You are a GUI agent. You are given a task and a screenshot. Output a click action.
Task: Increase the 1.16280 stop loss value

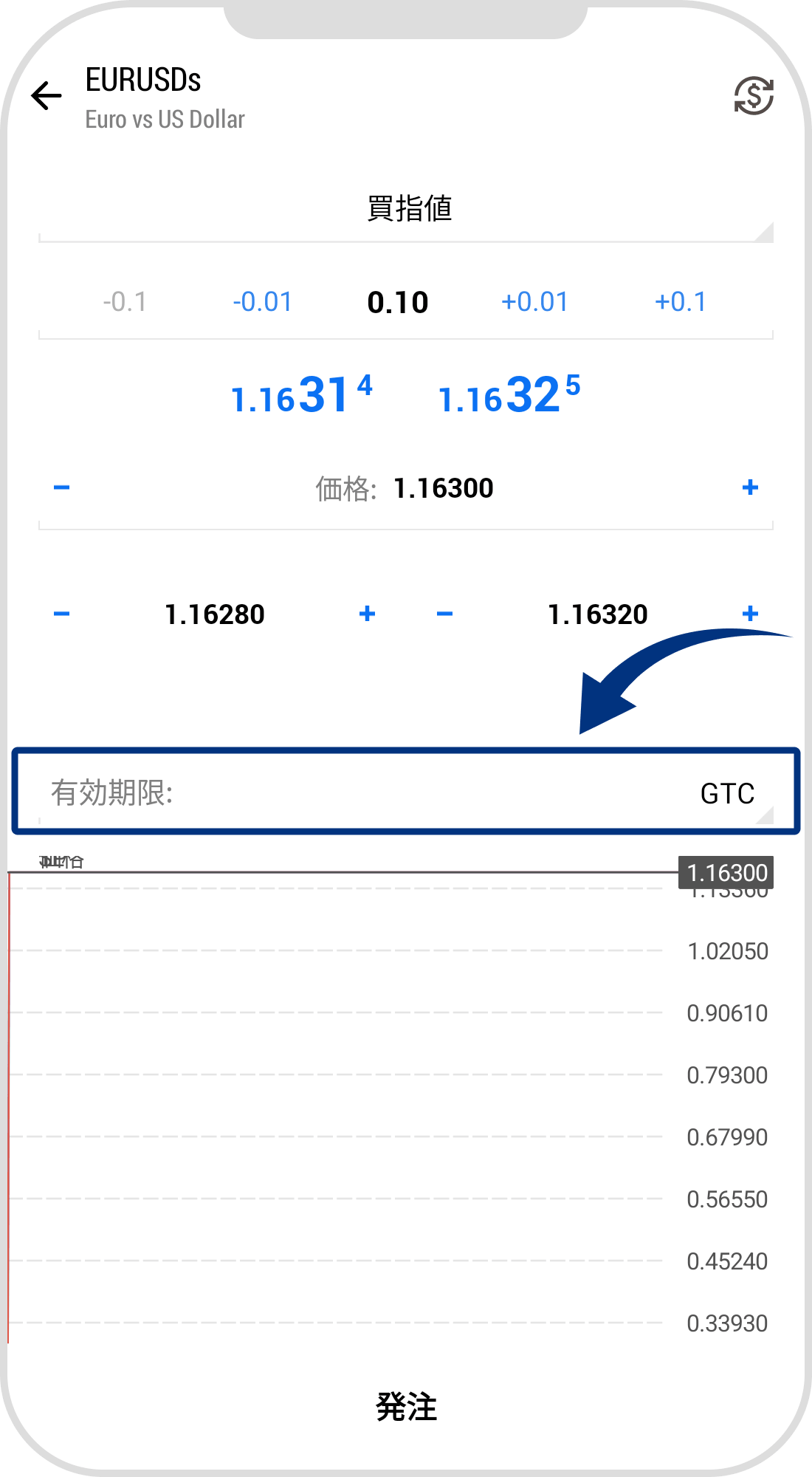(367, 614)
